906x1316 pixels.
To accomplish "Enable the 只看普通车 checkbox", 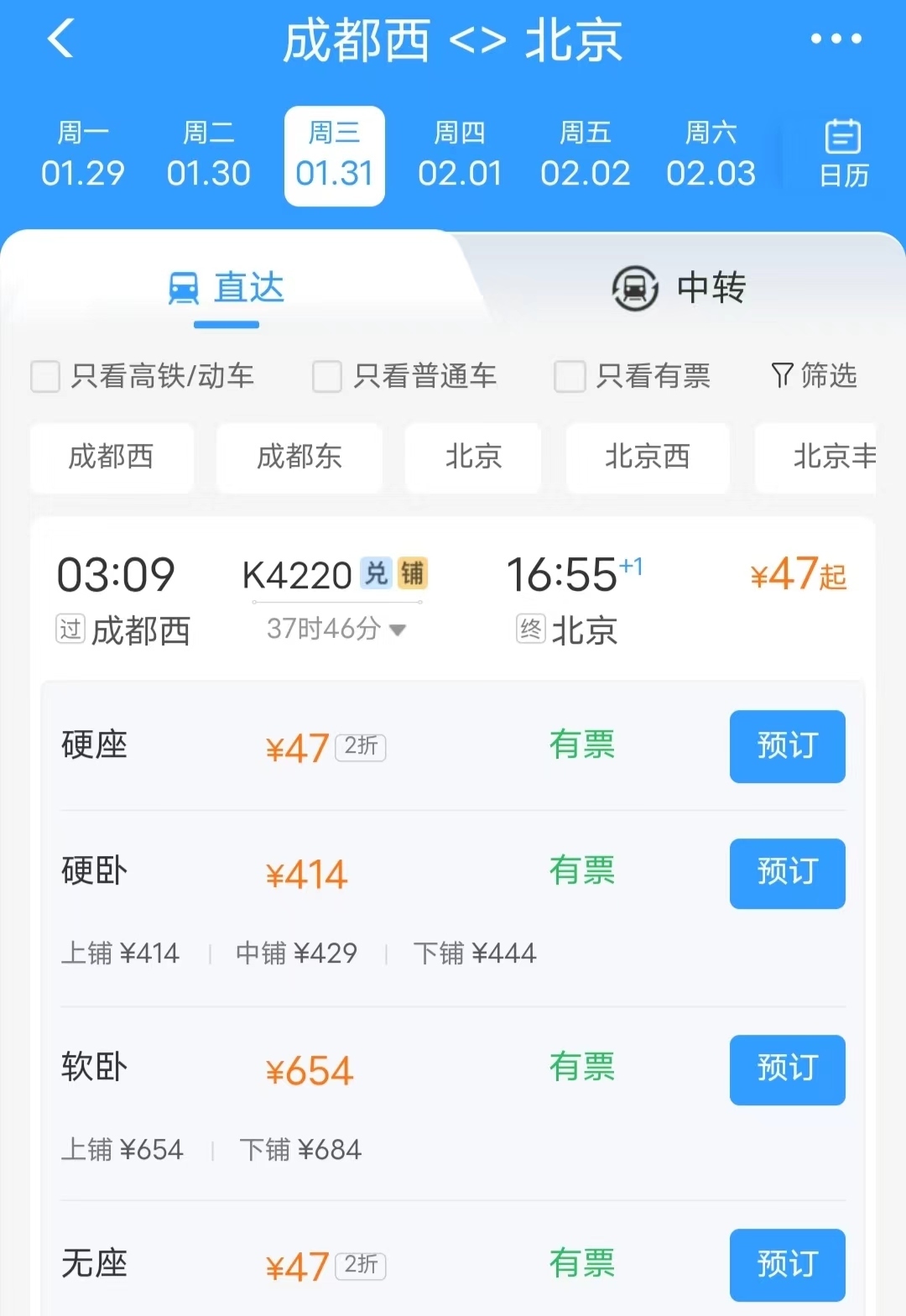I will [x=327, y=376].
